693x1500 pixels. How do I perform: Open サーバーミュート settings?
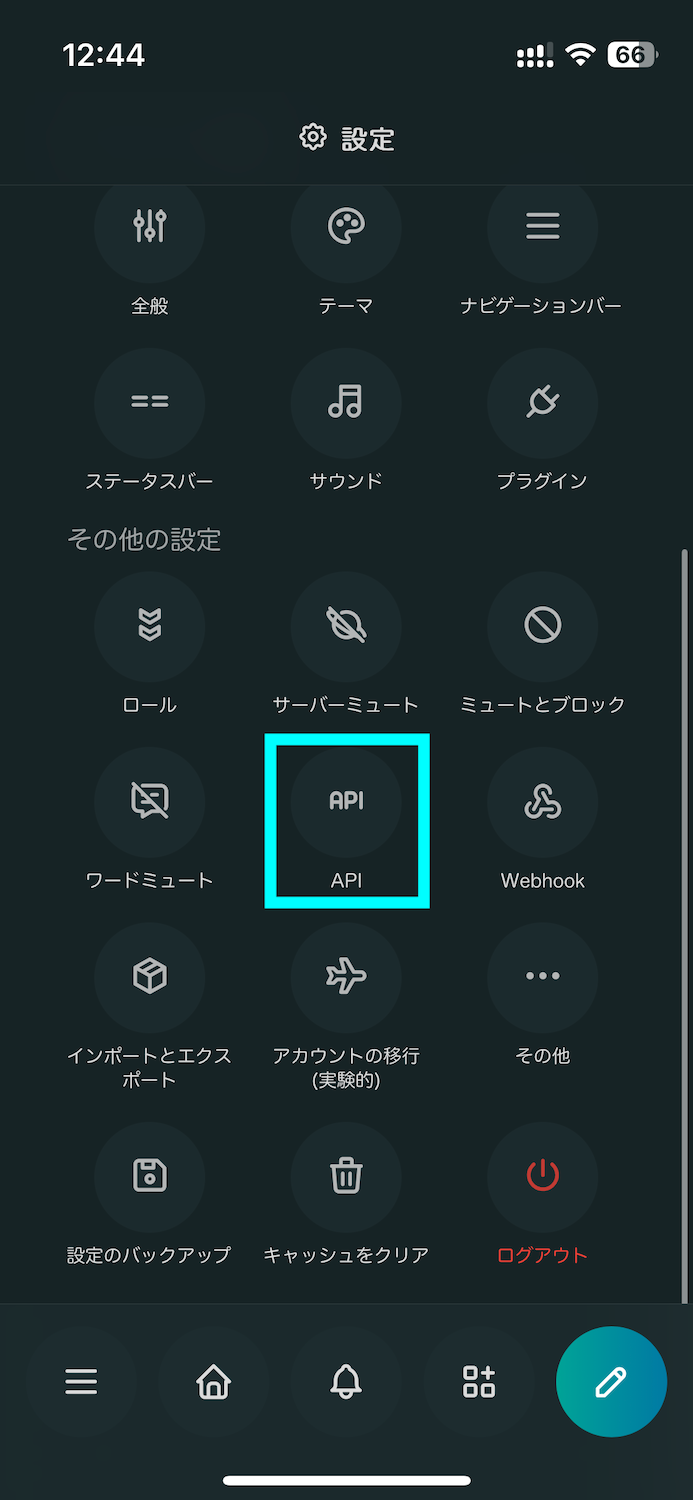(346, 627)
